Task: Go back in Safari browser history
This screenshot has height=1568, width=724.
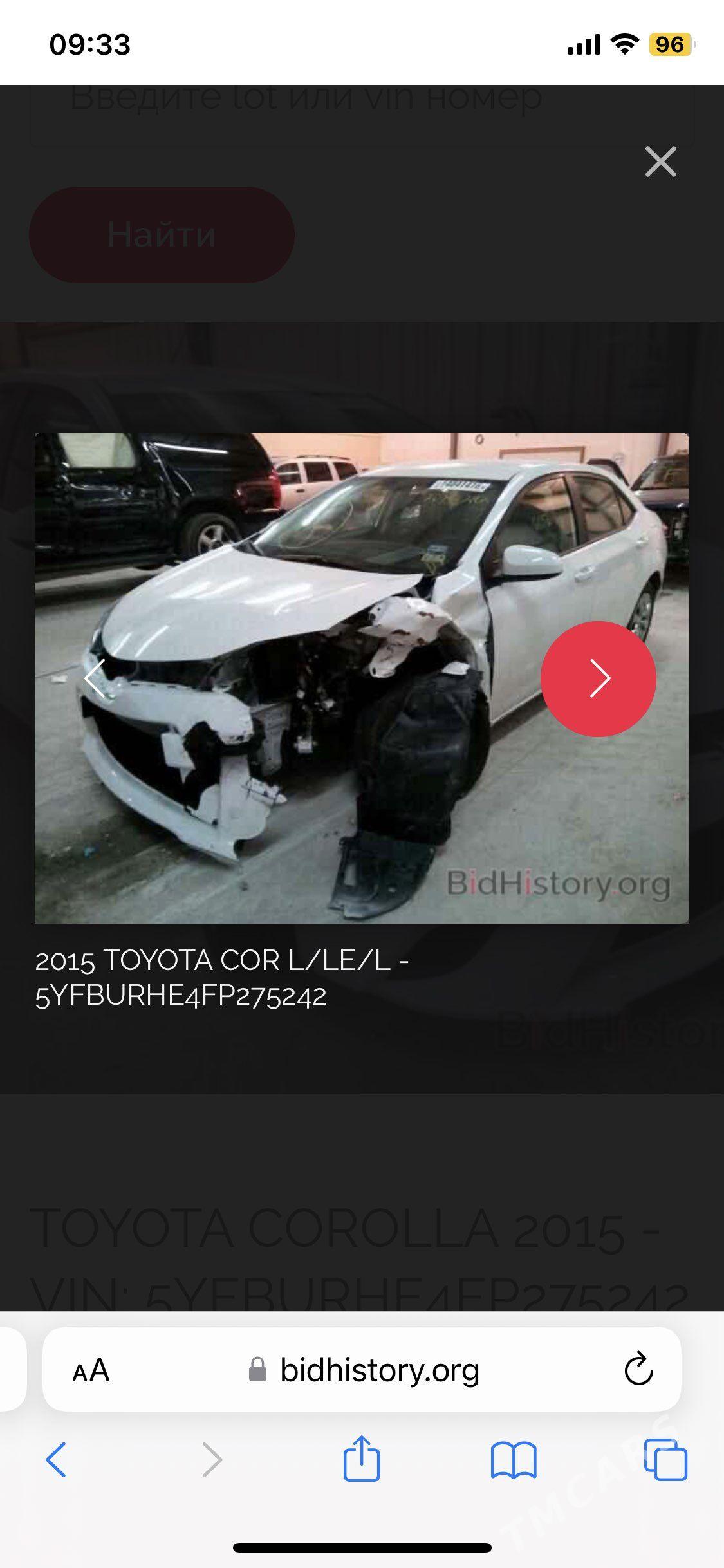Action: 56,1459
